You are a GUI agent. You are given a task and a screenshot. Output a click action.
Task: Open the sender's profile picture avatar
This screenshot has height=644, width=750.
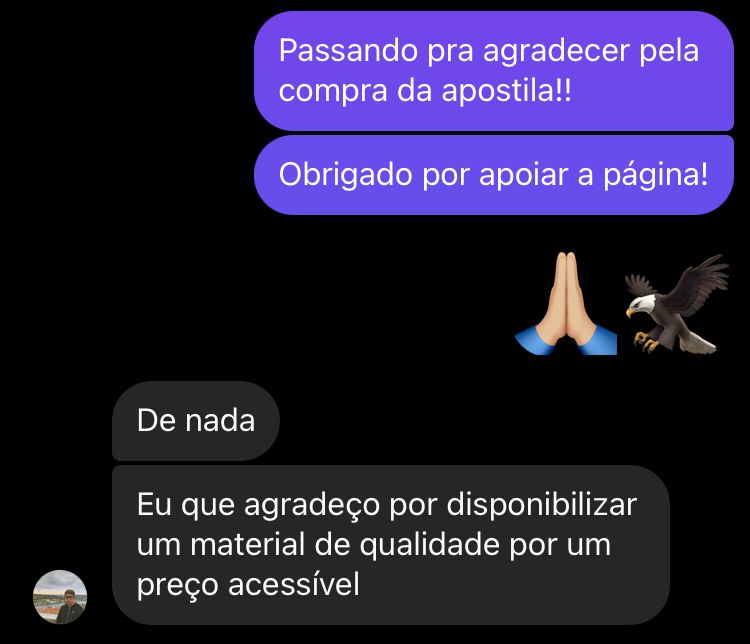60,597
